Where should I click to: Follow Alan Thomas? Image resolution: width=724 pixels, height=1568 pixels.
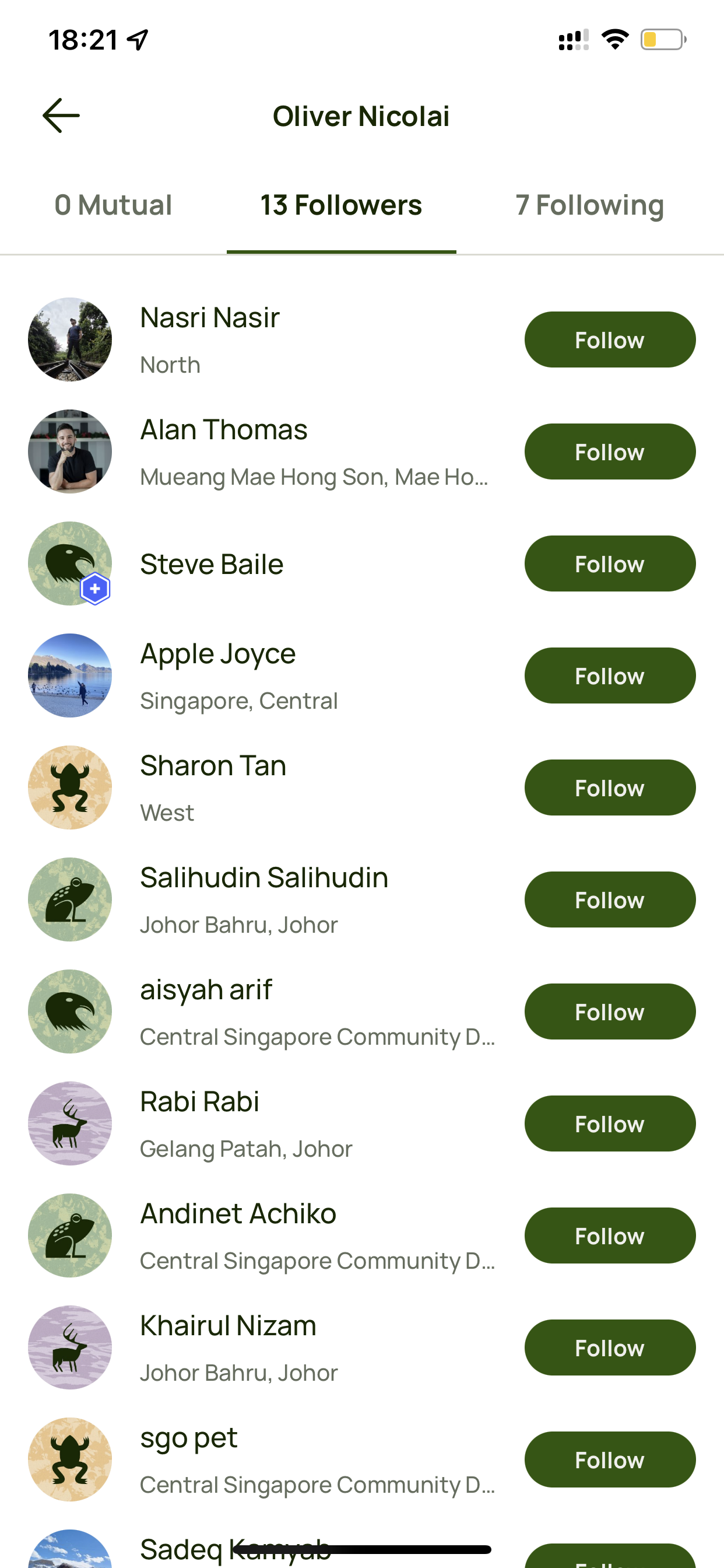point(610,452)
